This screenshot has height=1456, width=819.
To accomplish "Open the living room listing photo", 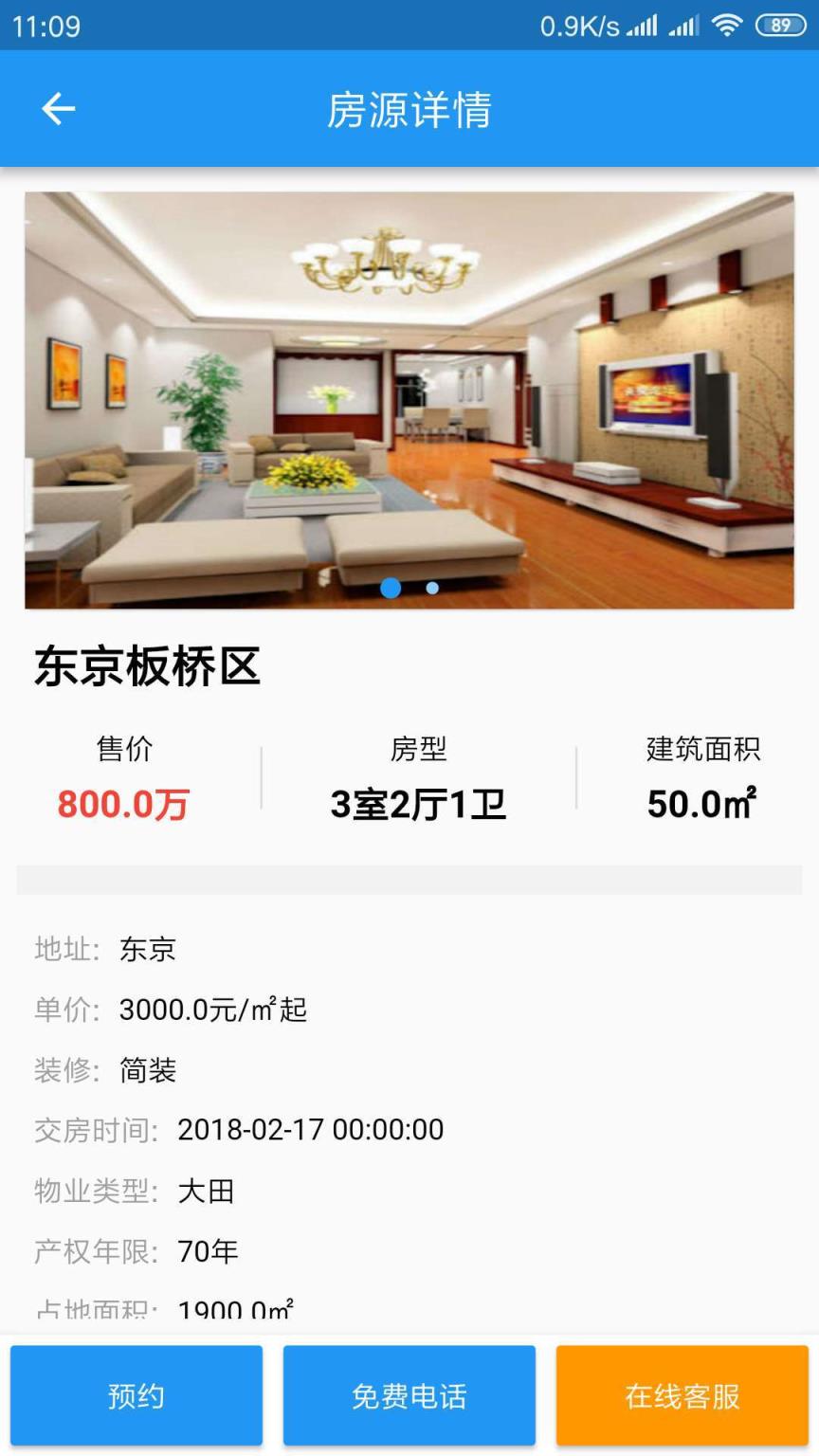I will [409, 398].
